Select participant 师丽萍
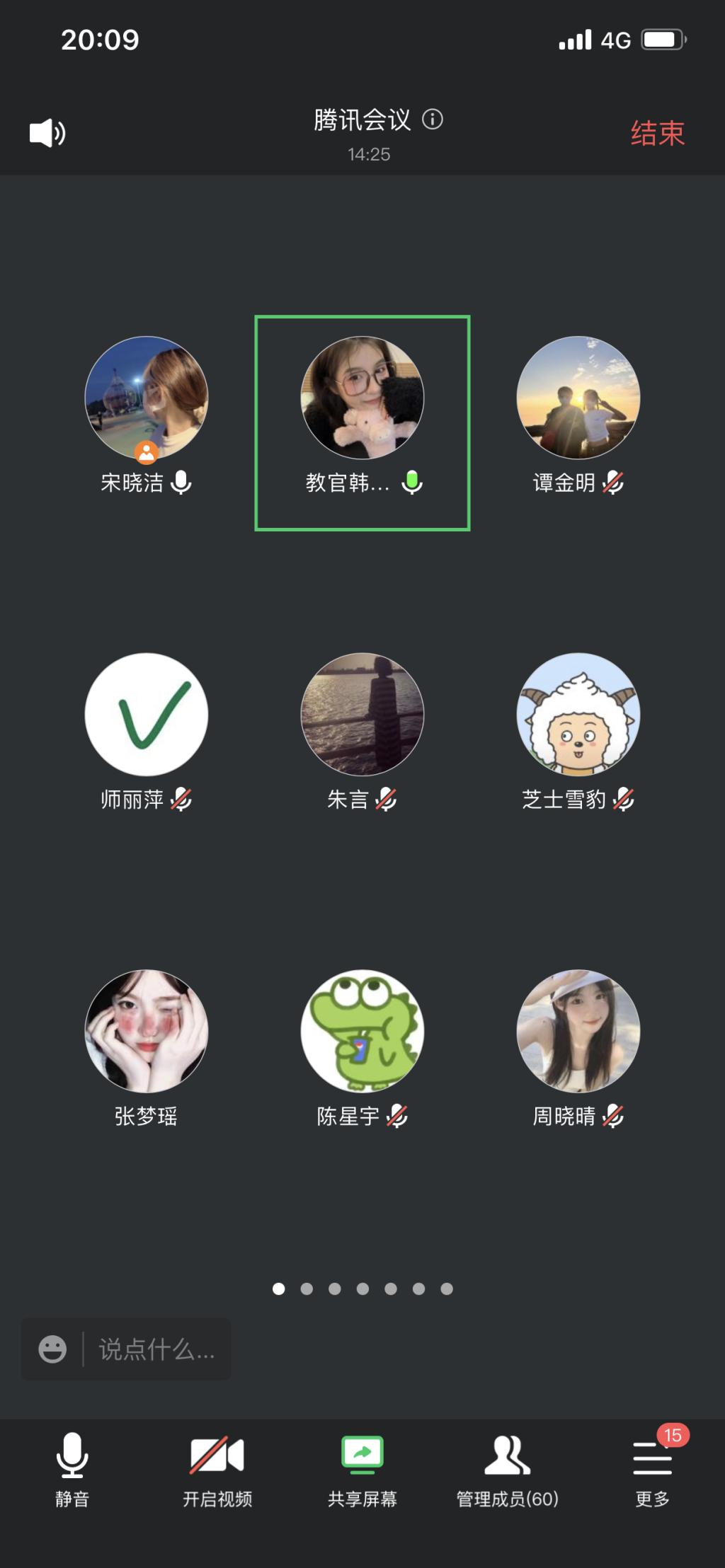The height and width of the screenshot is (1568, 725). 147,715
